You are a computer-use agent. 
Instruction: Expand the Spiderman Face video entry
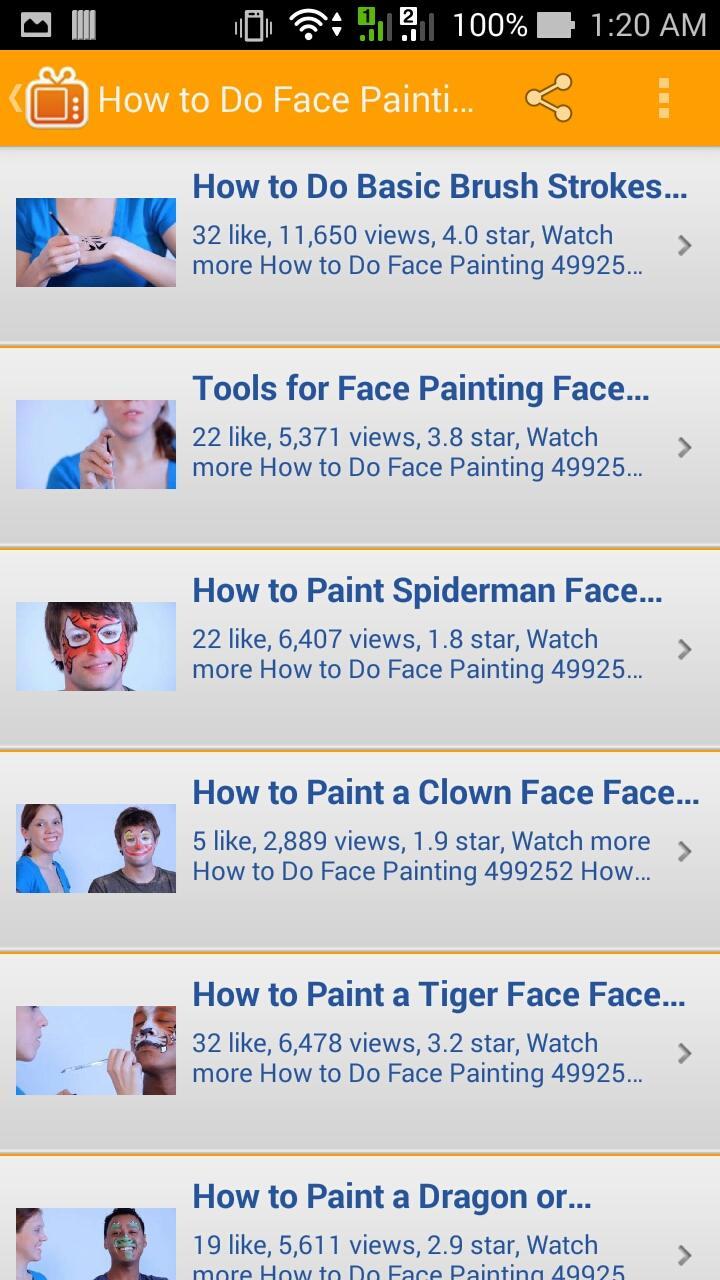[684, 648]
